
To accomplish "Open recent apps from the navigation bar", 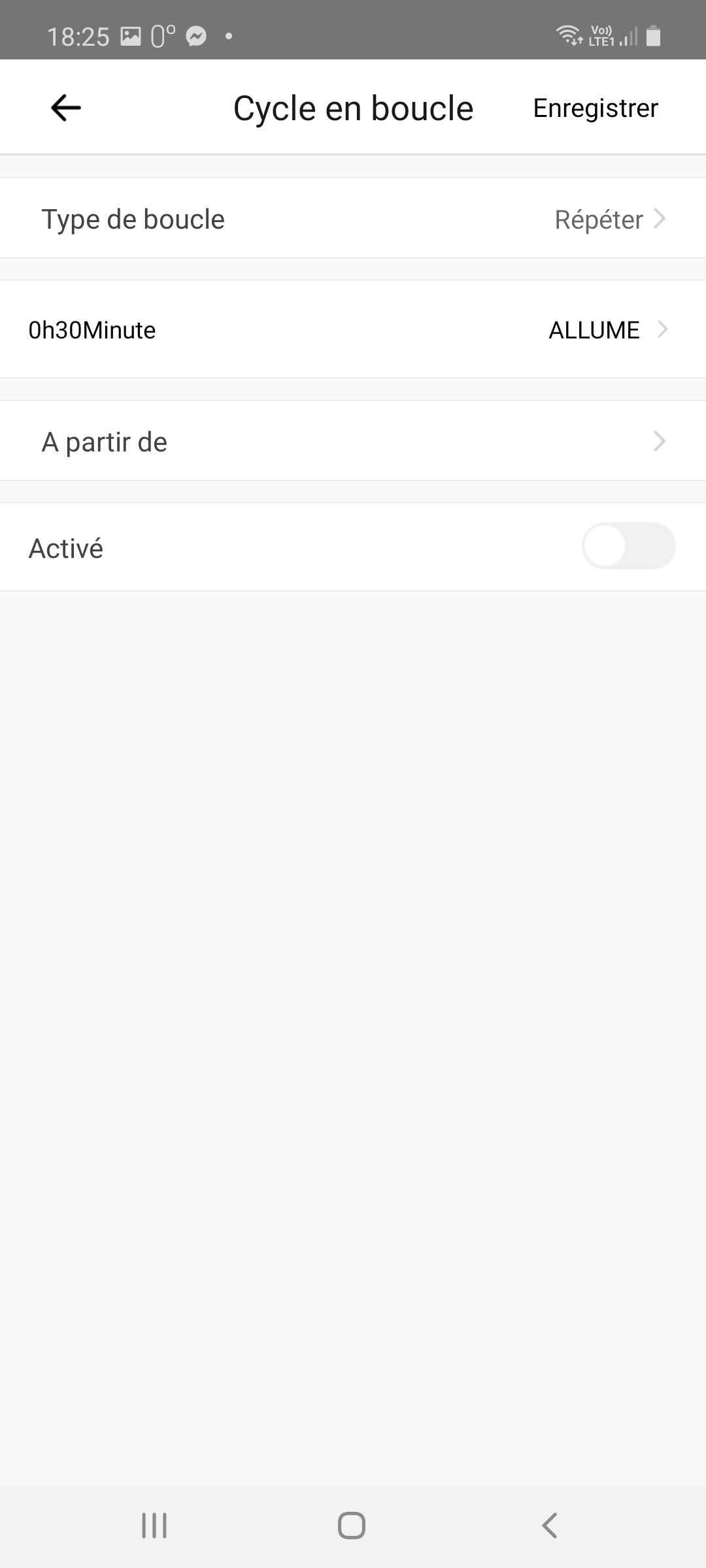I will click(154, 1526).
